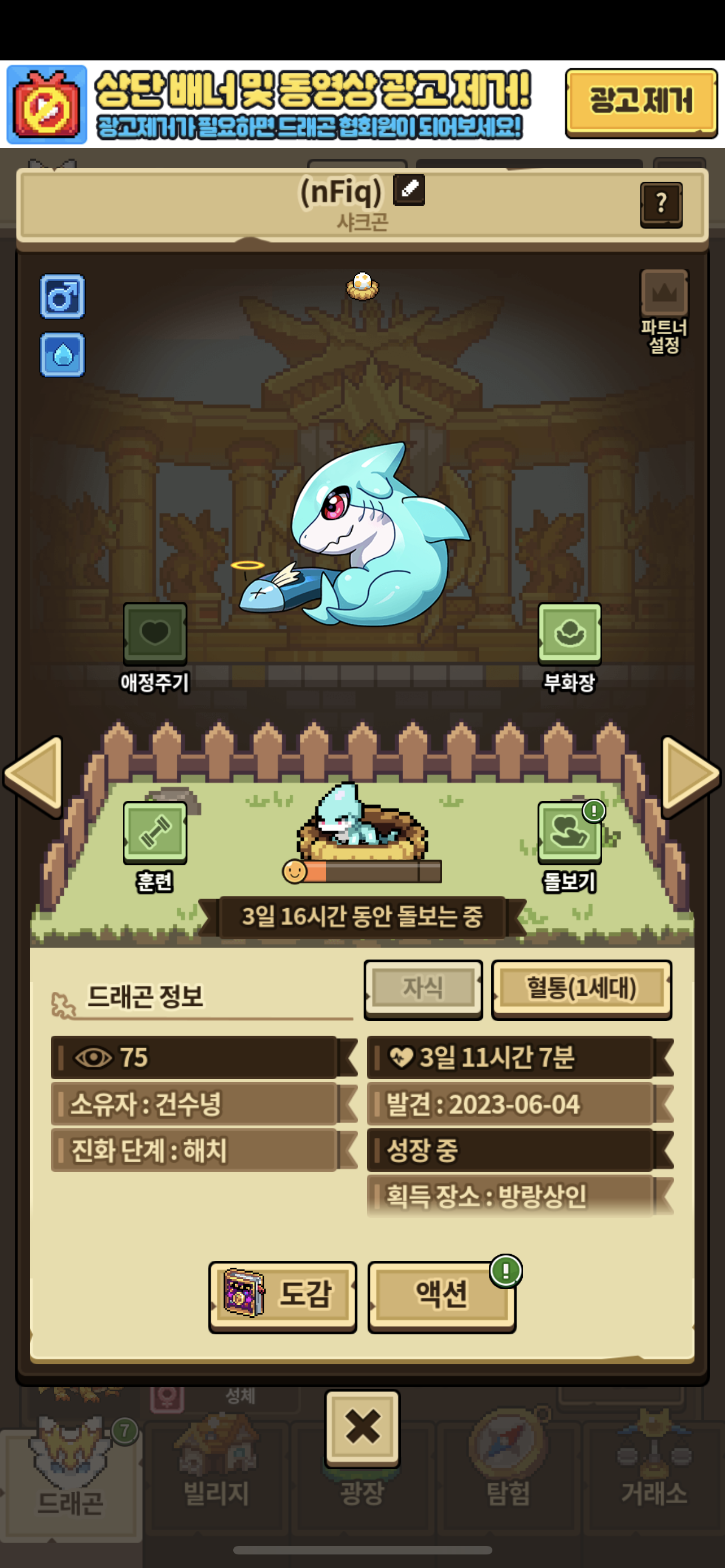Go to previous dragon with left arrow
Screen dimensions: 725x1568
34,775
